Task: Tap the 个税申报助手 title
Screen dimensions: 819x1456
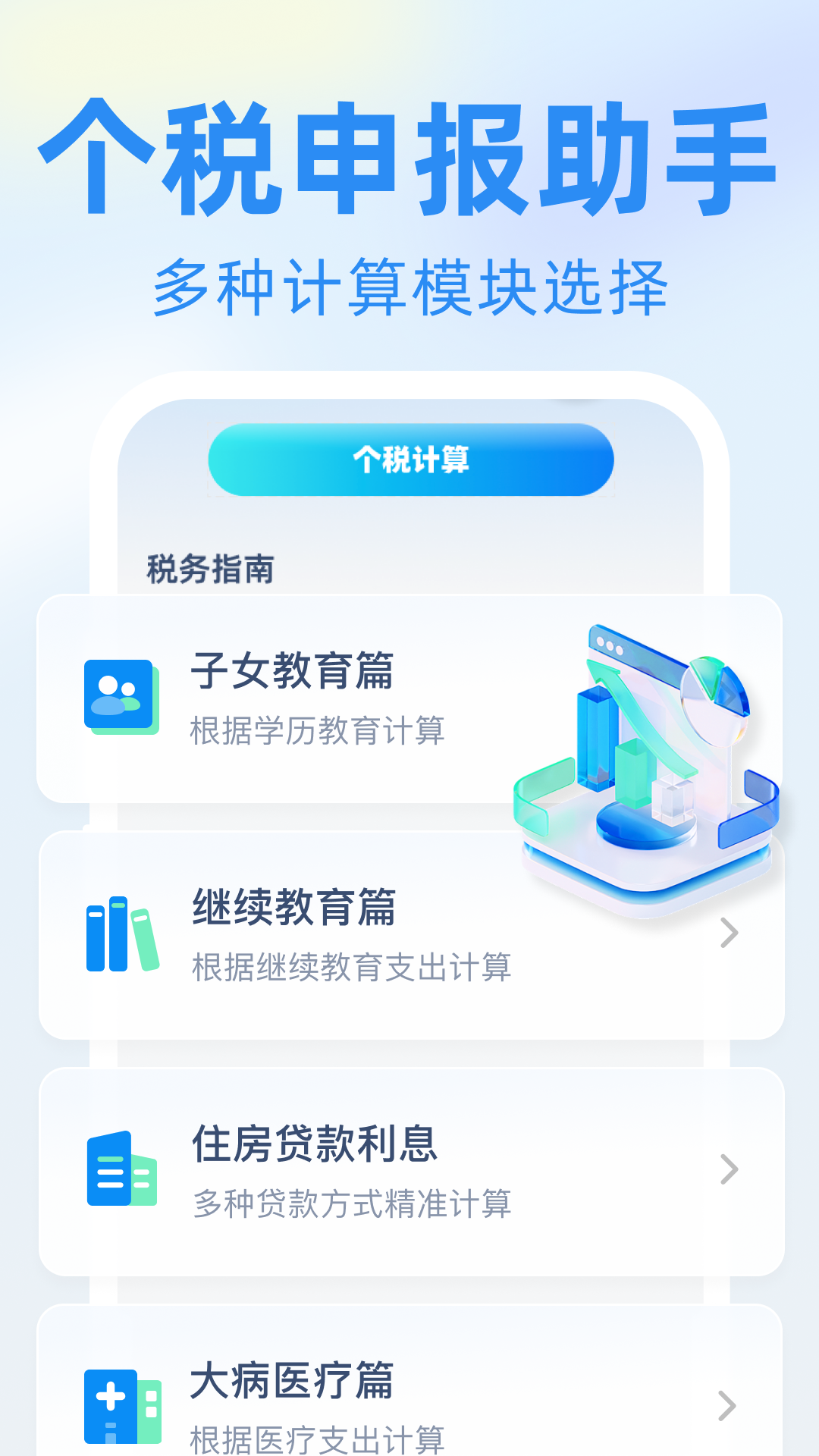Action: click(409, 155)
